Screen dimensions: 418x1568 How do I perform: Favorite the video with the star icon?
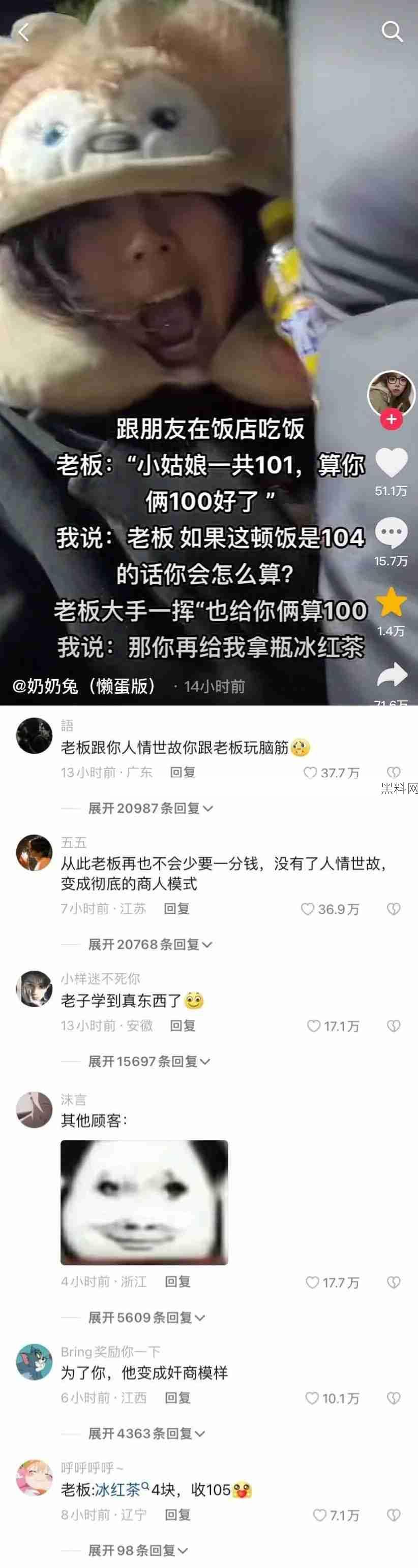391,603
